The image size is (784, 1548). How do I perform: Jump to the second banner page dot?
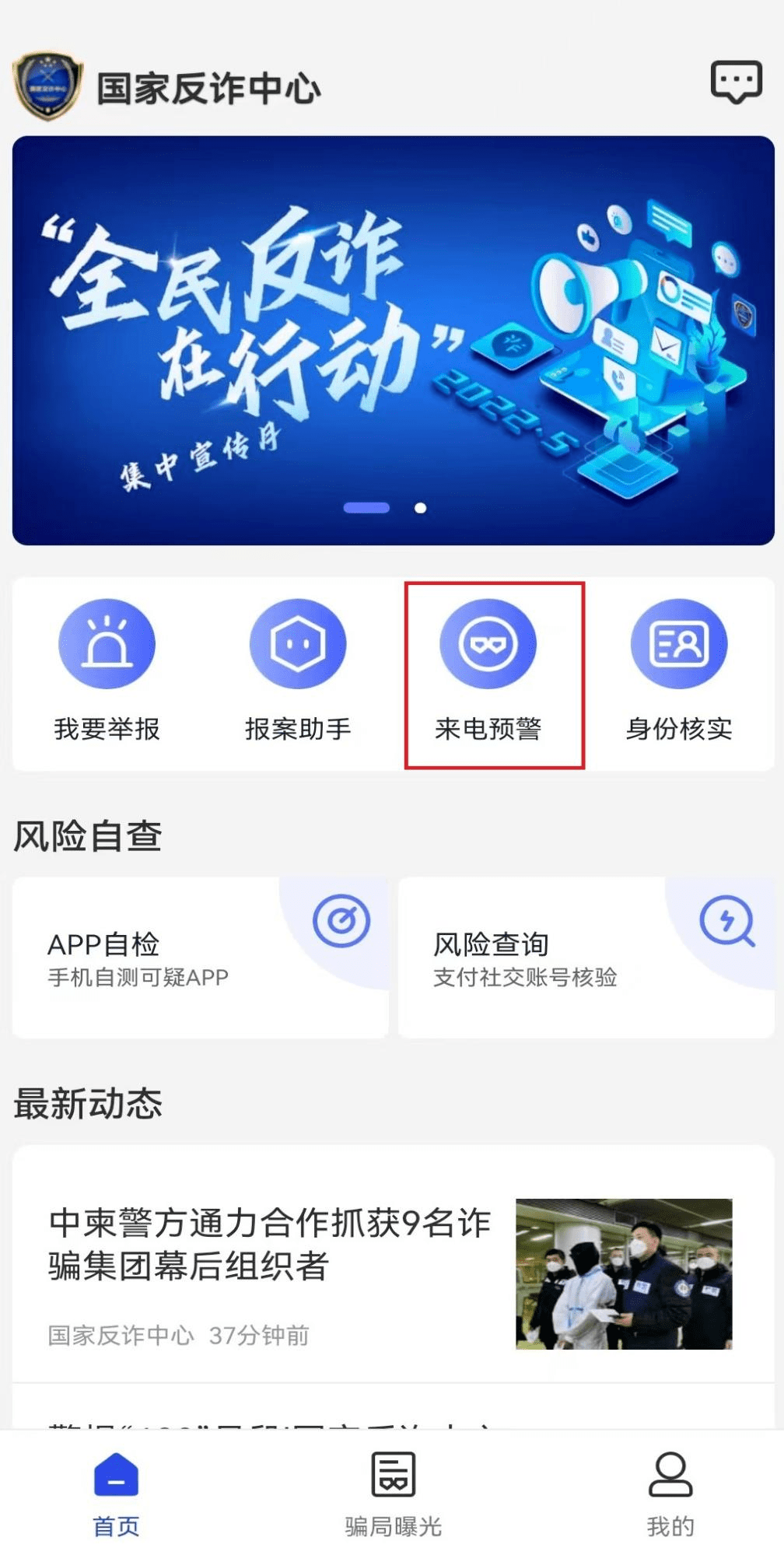(x=420, y=508)
